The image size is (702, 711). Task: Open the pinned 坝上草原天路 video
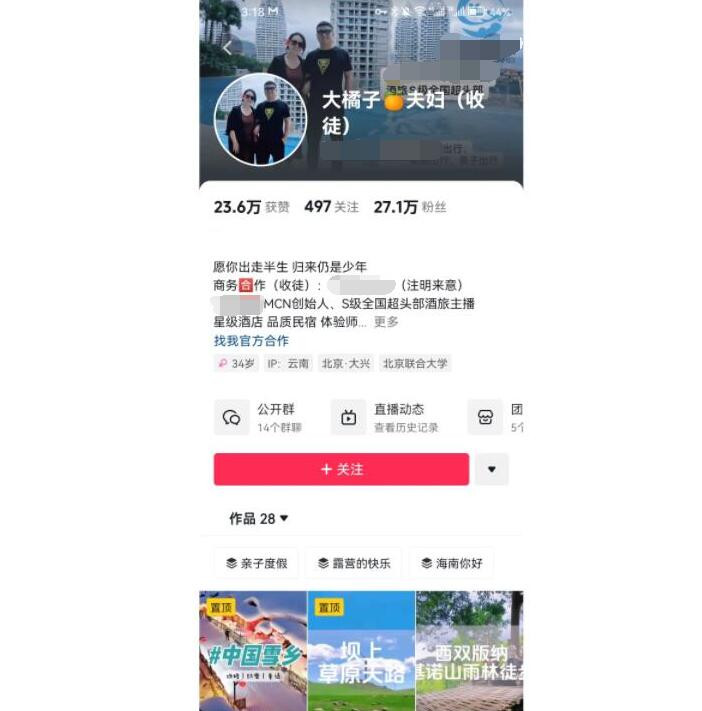click(360, 650)
